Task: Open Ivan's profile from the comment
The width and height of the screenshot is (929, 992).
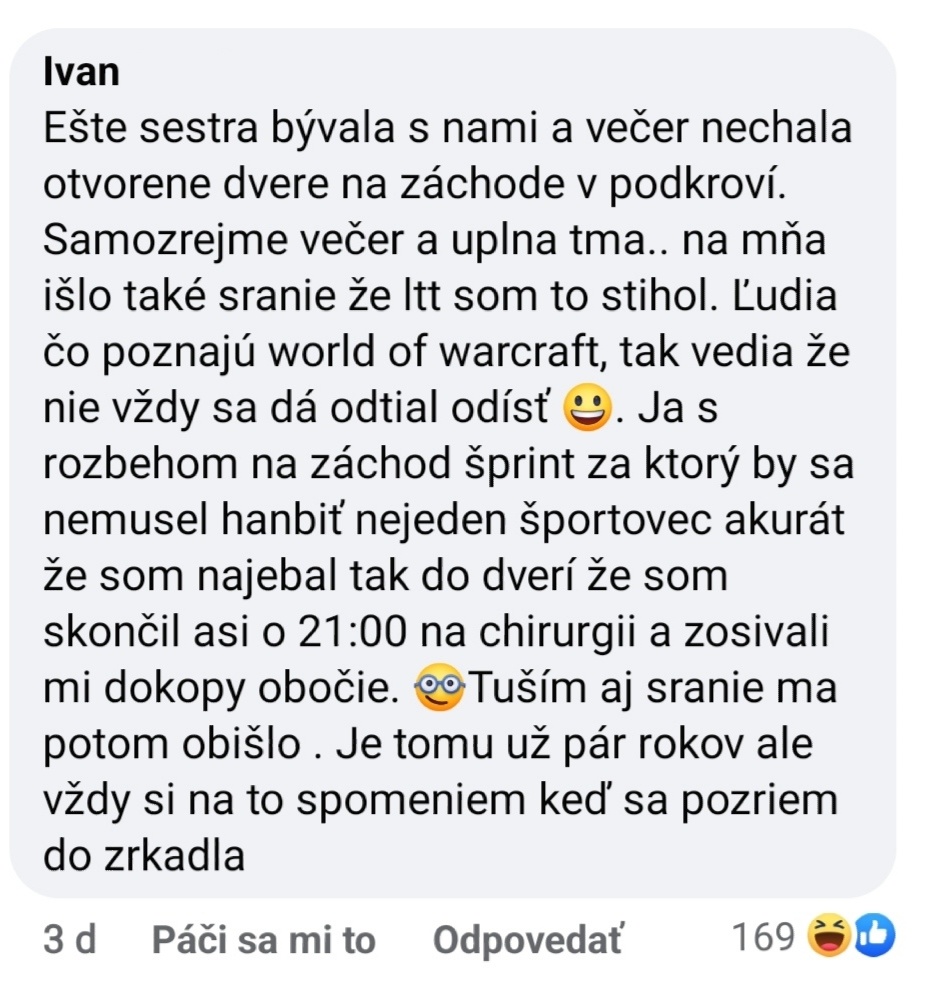Action: tap(83, 70)
